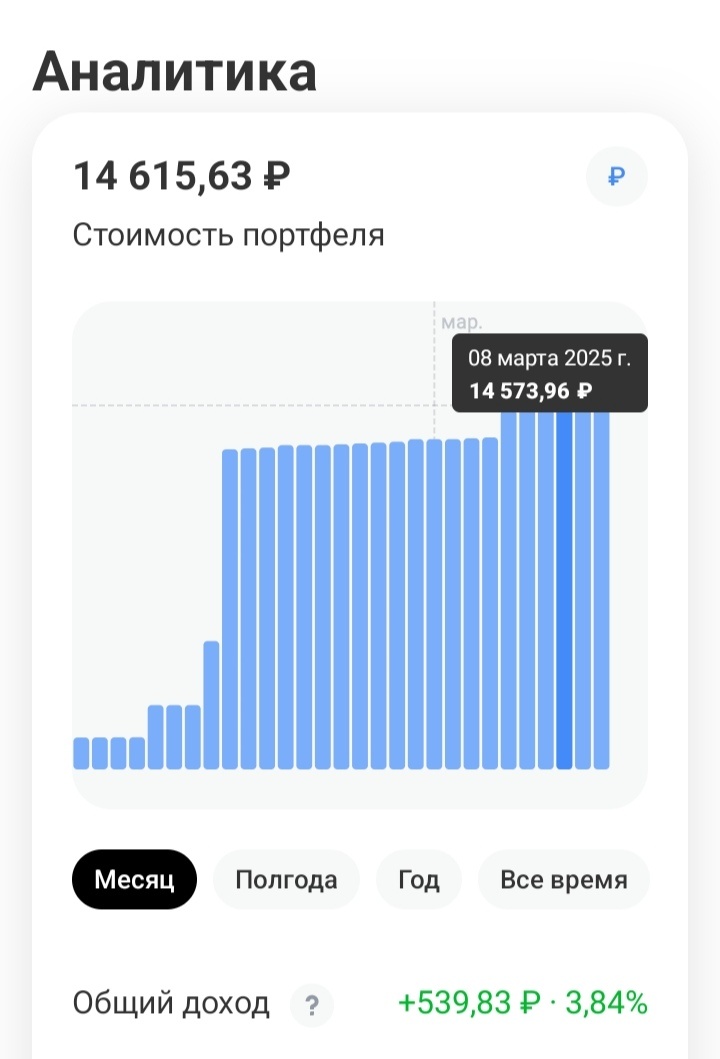Open the Аналитика header

pos(175,70)
